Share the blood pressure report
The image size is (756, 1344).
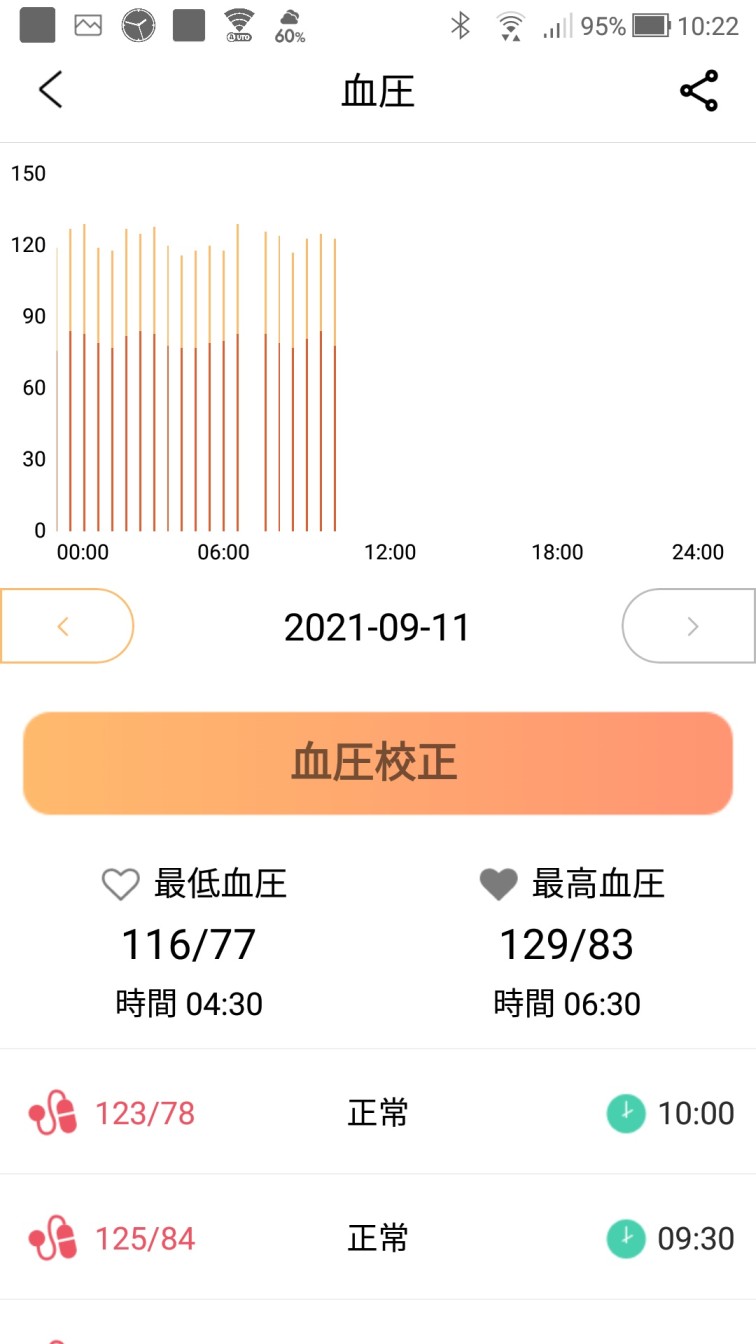[x=699, y=90]
